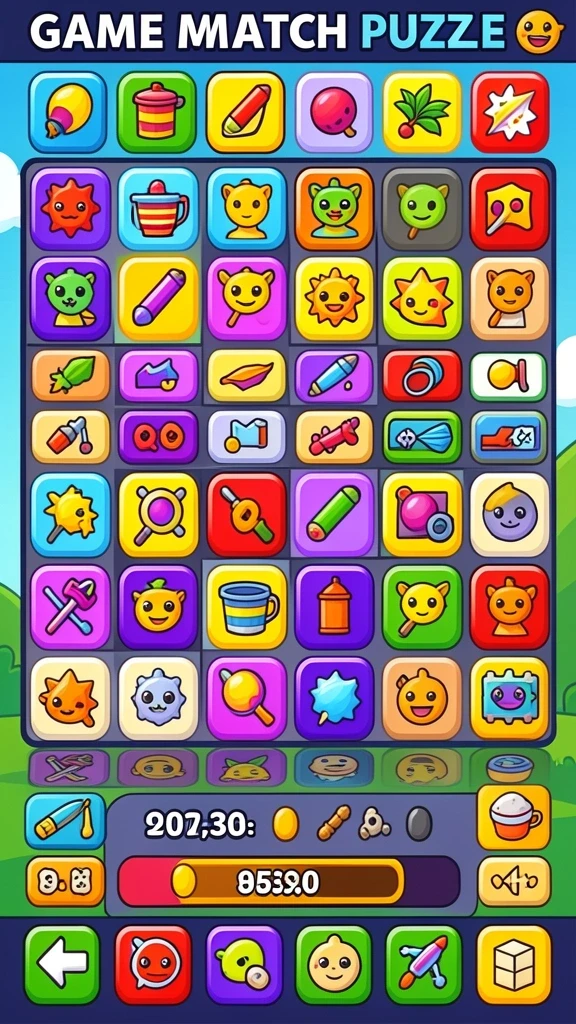Tap the striped red cup on the blue tile

[x=158, y=209]
